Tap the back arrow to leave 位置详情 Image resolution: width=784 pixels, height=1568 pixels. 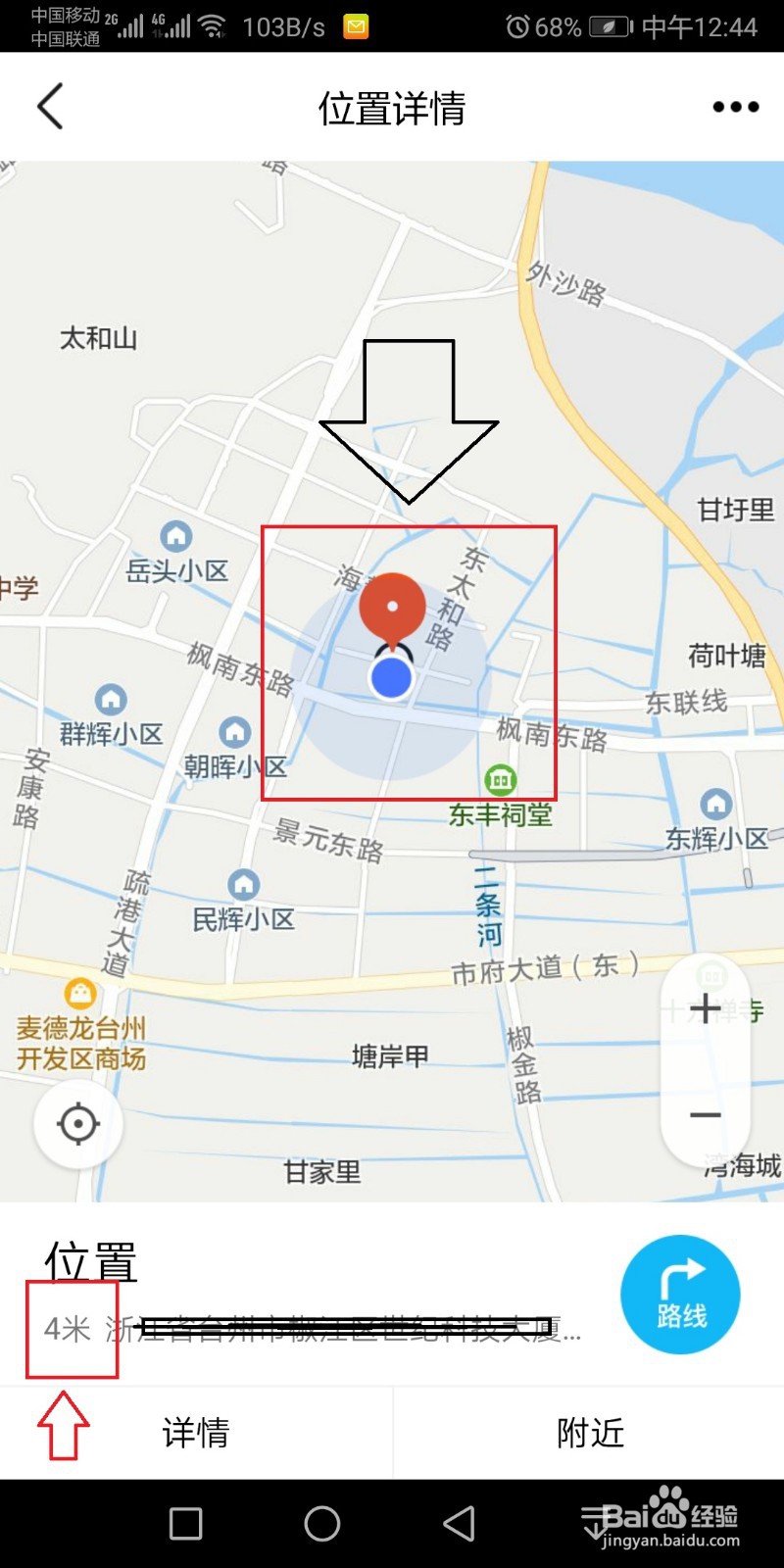pyautogui.click(x=51, y=106)
